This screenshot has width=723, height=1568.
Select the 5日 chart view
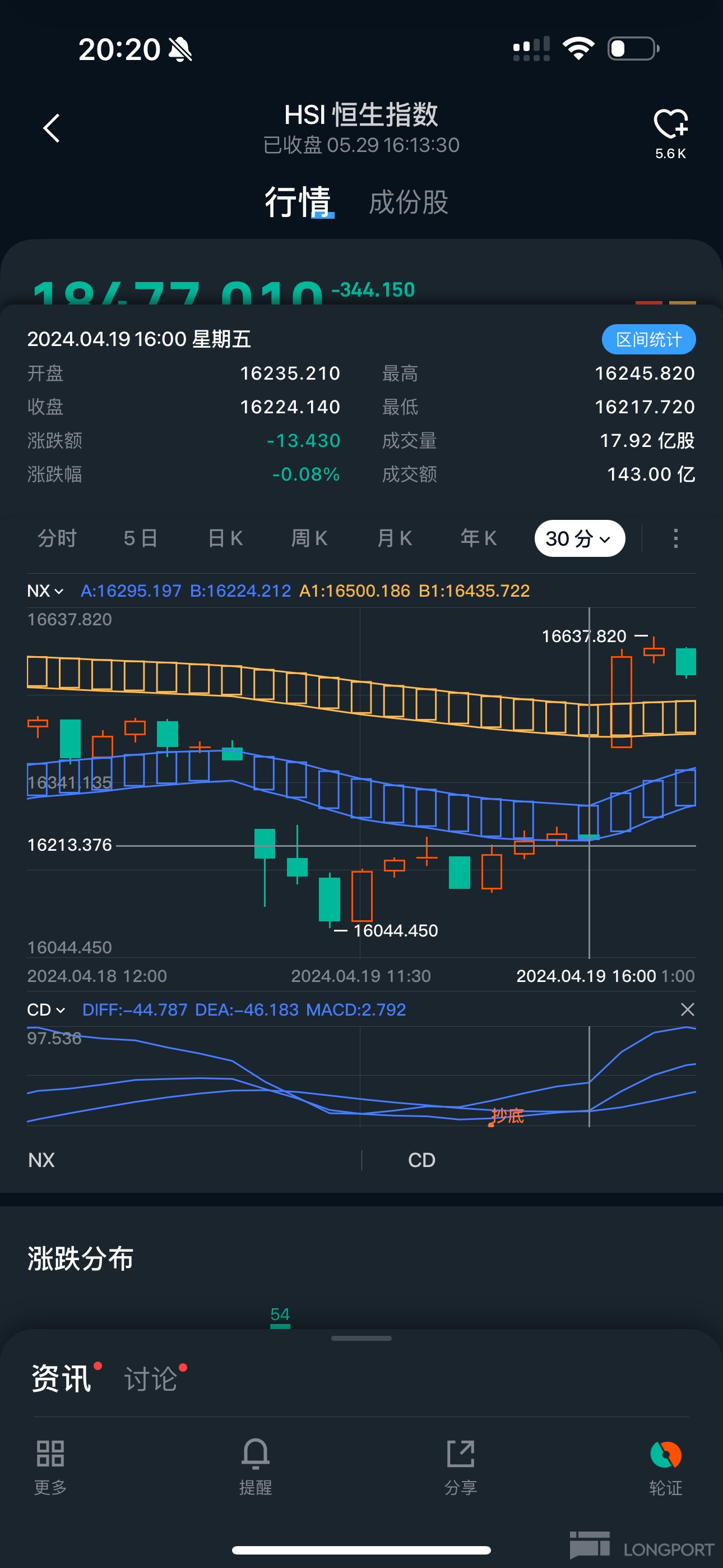click(x=141, y=538)
